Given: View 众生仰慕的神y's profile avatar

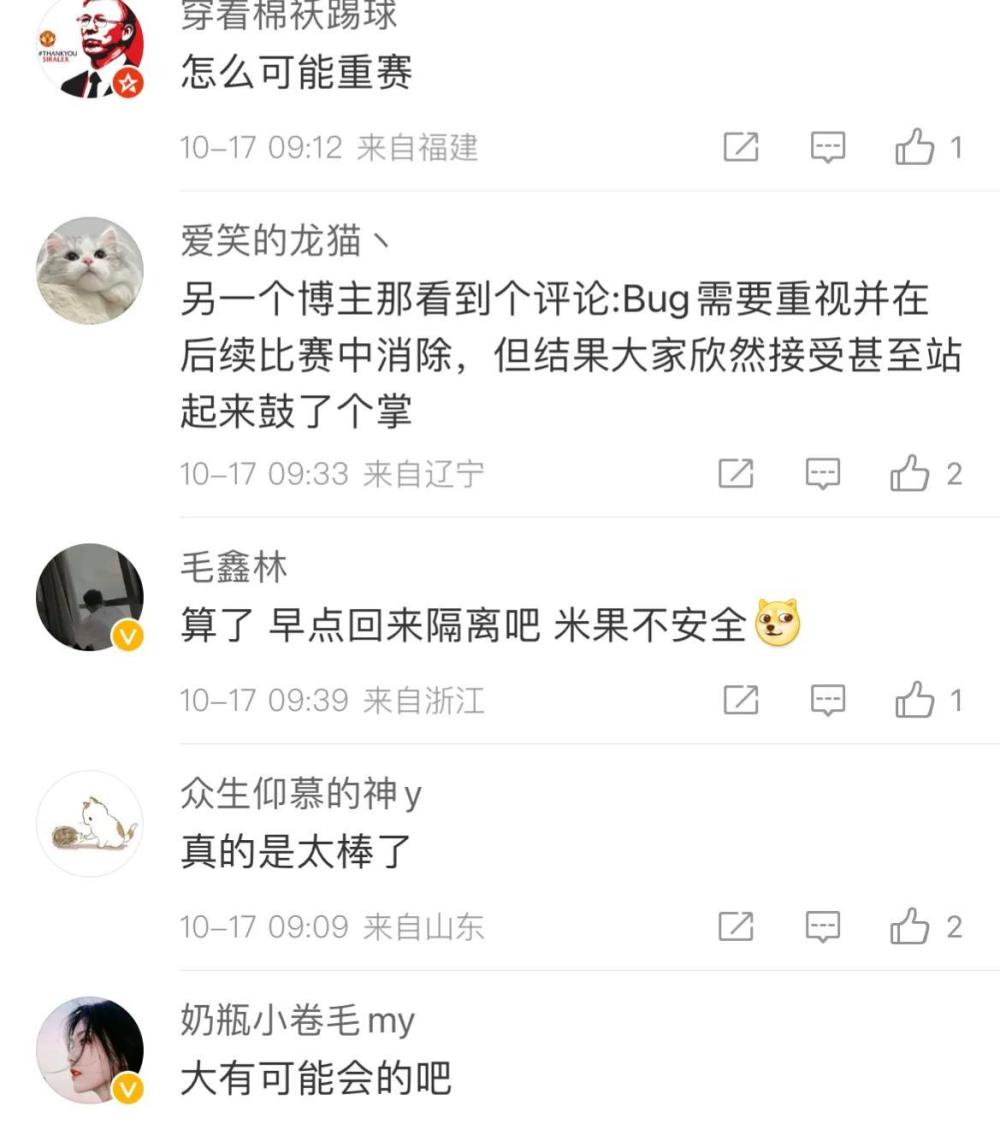Looking at the screenshot, I should [90, 823].
